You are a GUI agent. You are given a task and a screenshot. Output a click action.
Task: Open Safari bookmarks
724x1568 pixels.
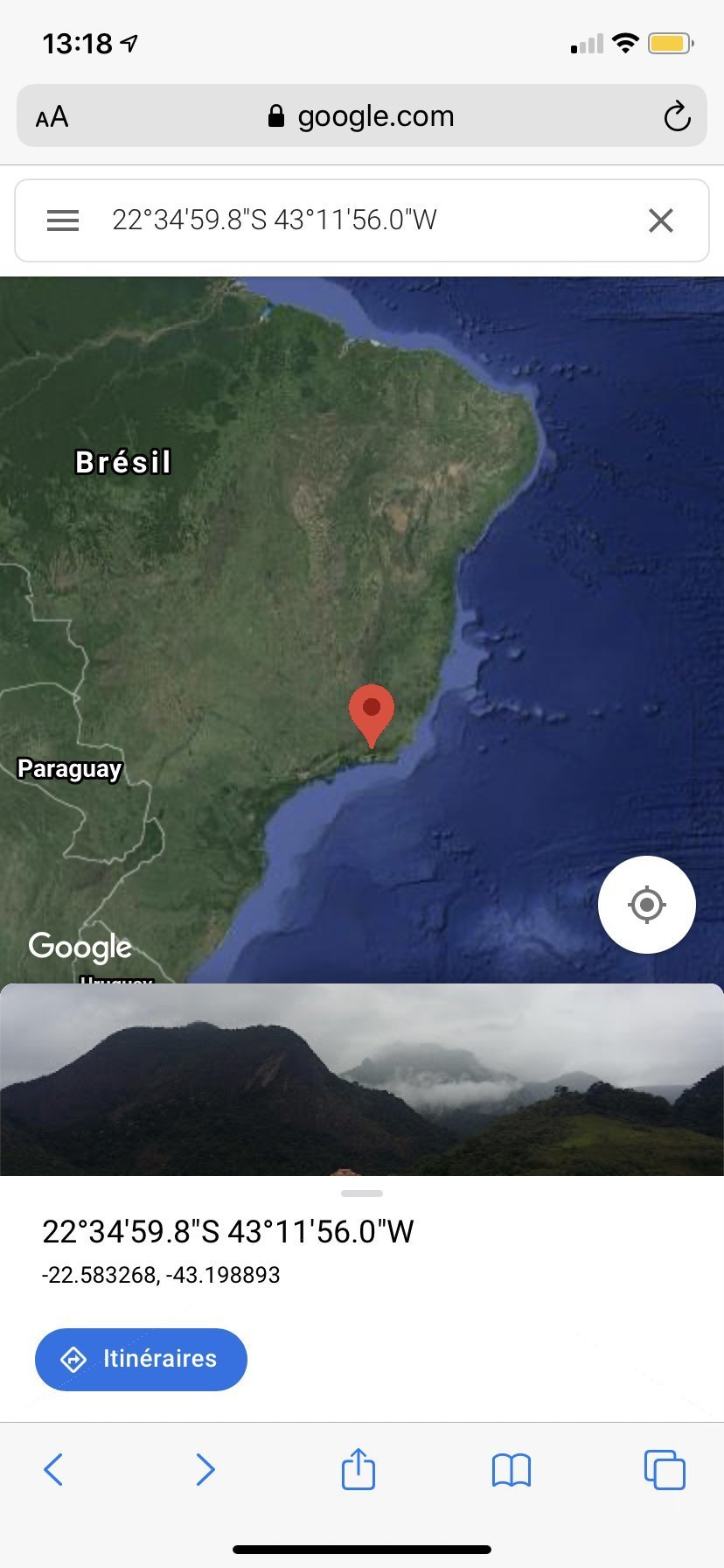512,1470
